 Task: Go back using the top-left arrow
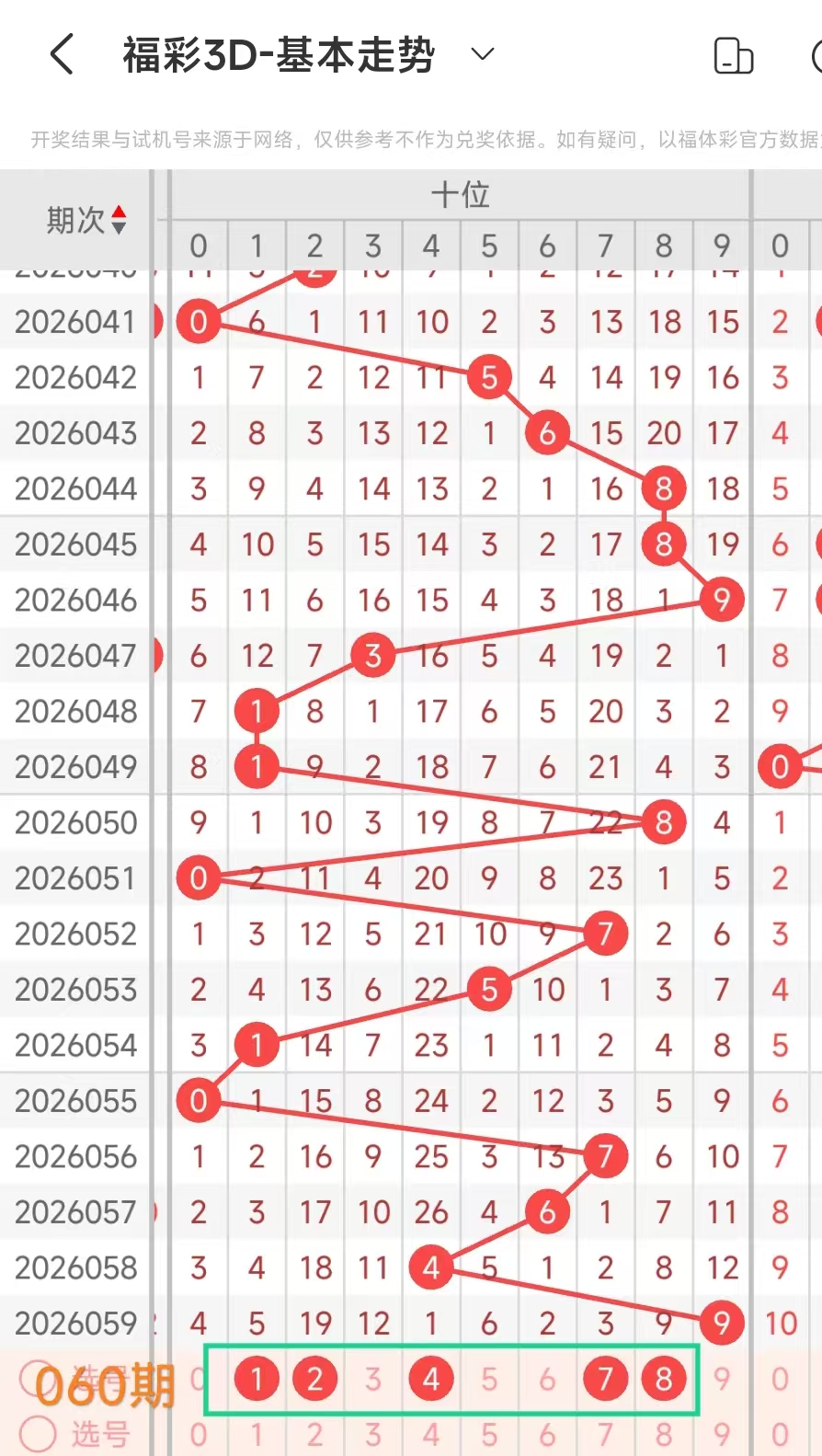[62, 54]
